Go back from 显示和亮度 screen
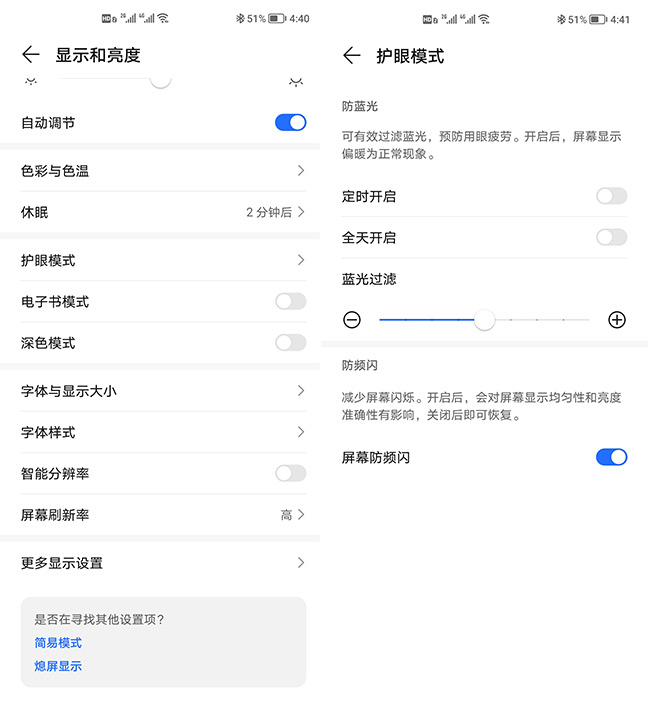654x708 pixels. click(31, 55)
